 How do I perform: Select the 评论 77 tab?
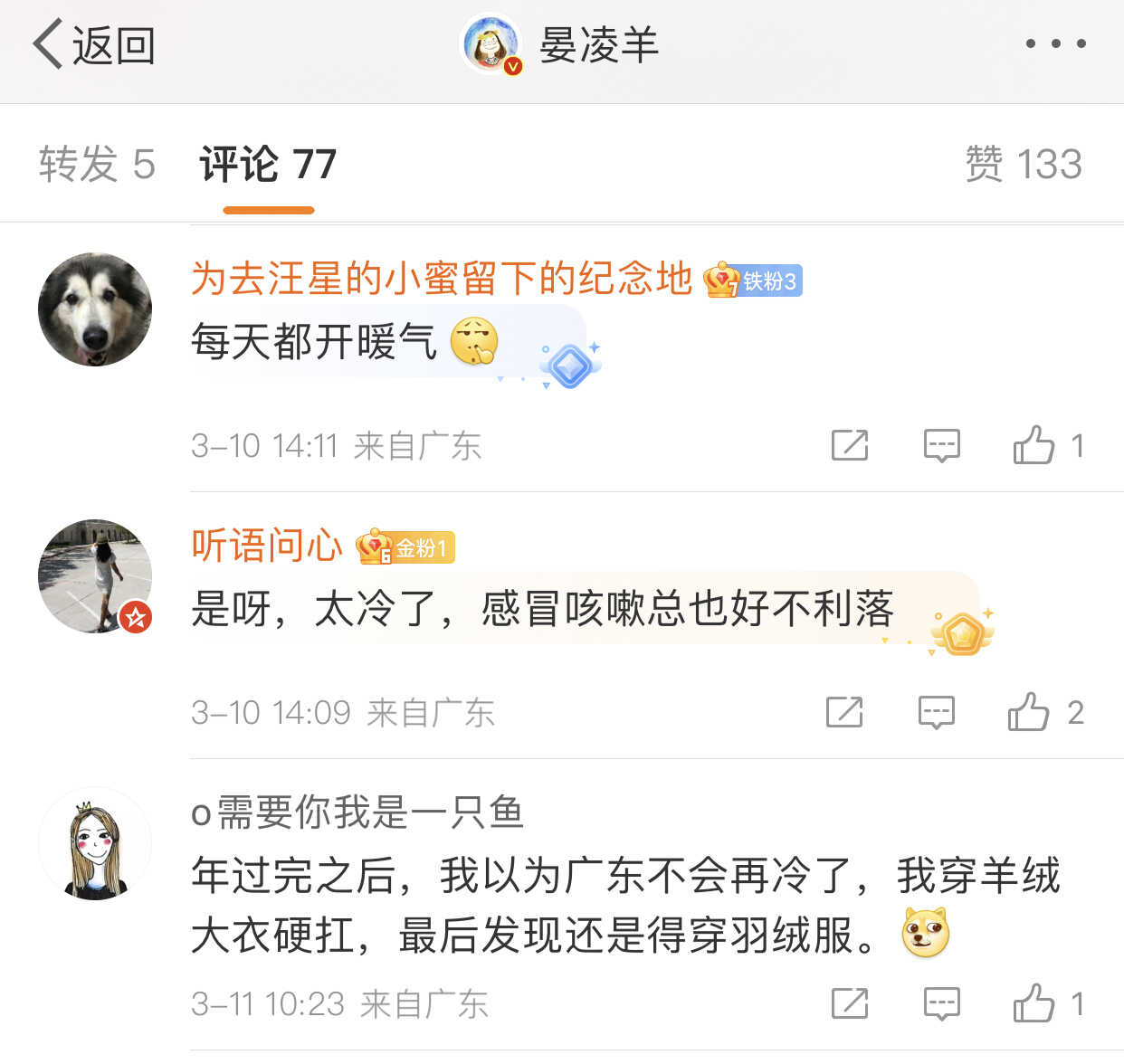point(268,165)
